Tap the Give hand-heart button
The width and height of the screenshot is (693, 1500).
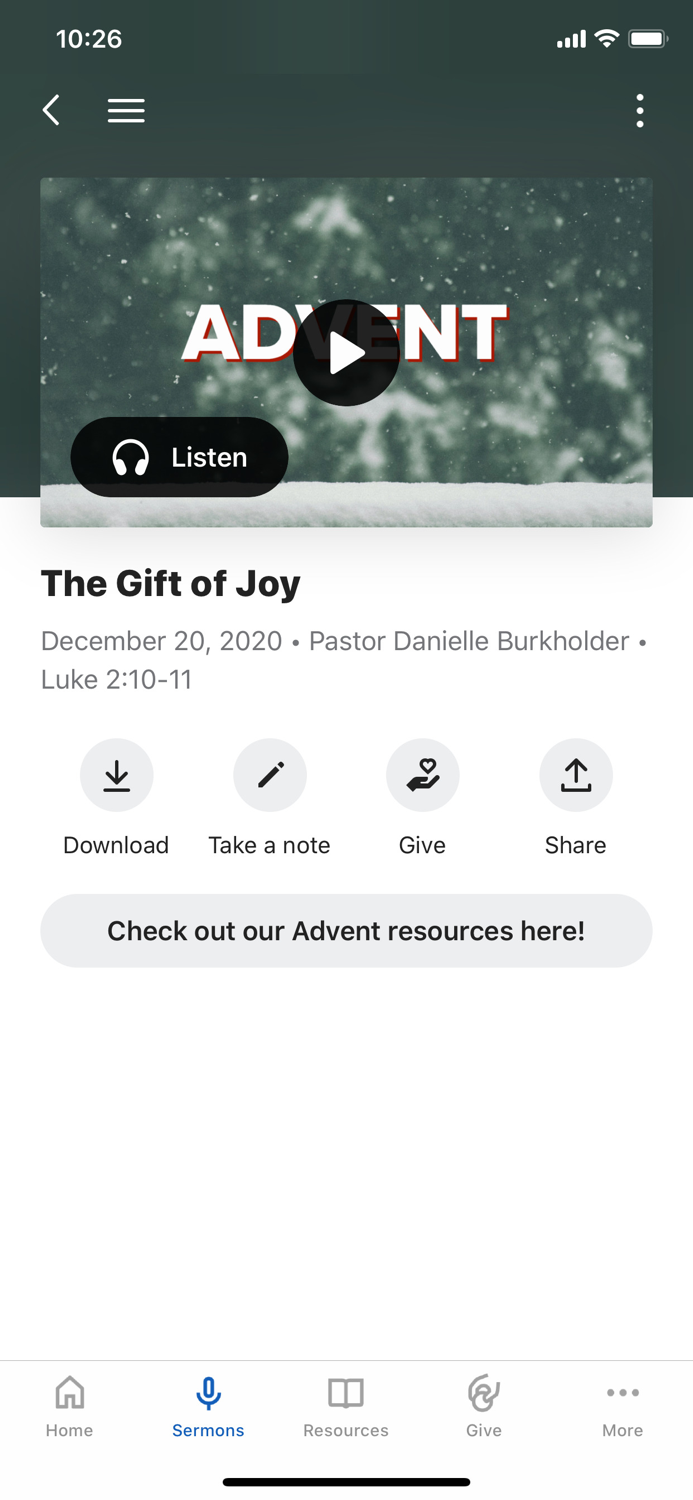[422, 775]
